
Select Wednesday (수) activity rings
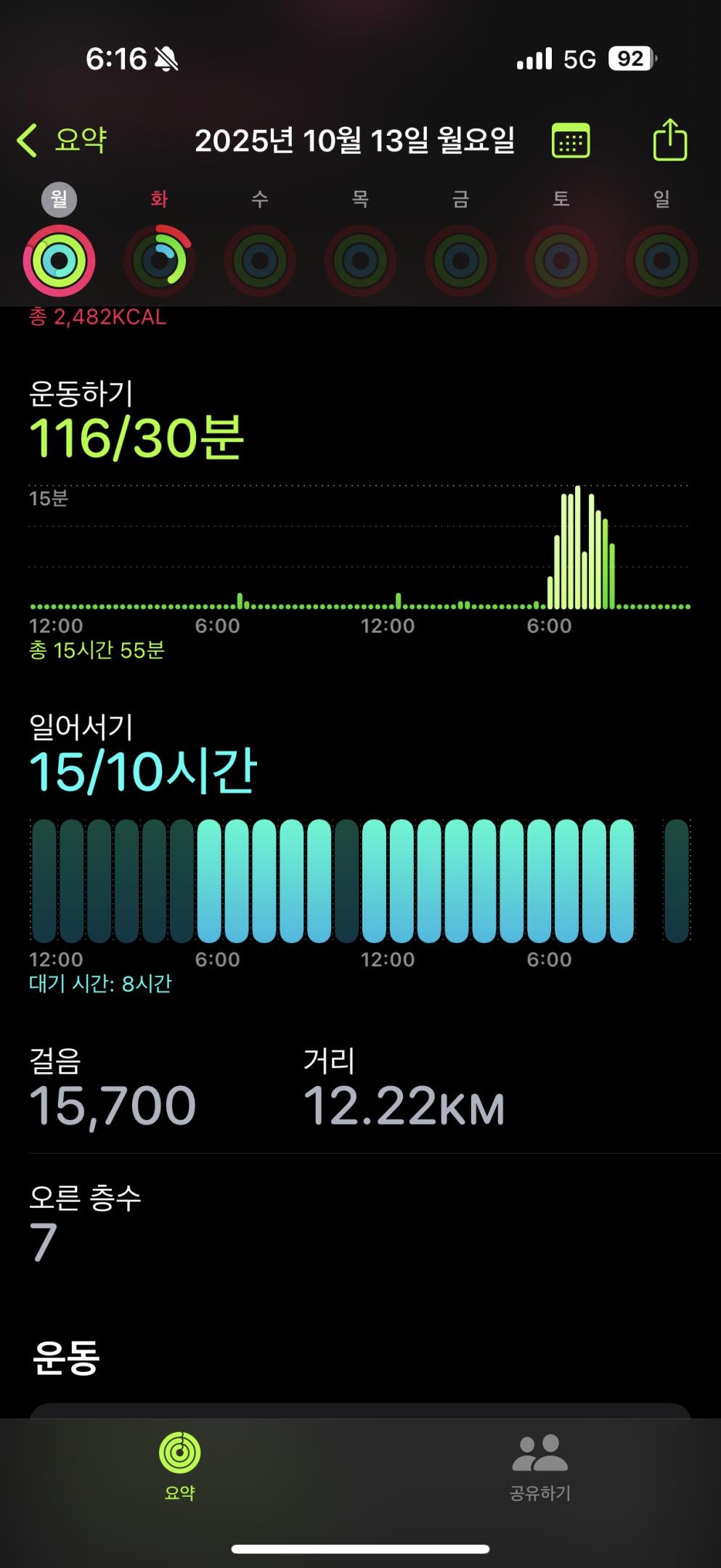tap(260, 261)
